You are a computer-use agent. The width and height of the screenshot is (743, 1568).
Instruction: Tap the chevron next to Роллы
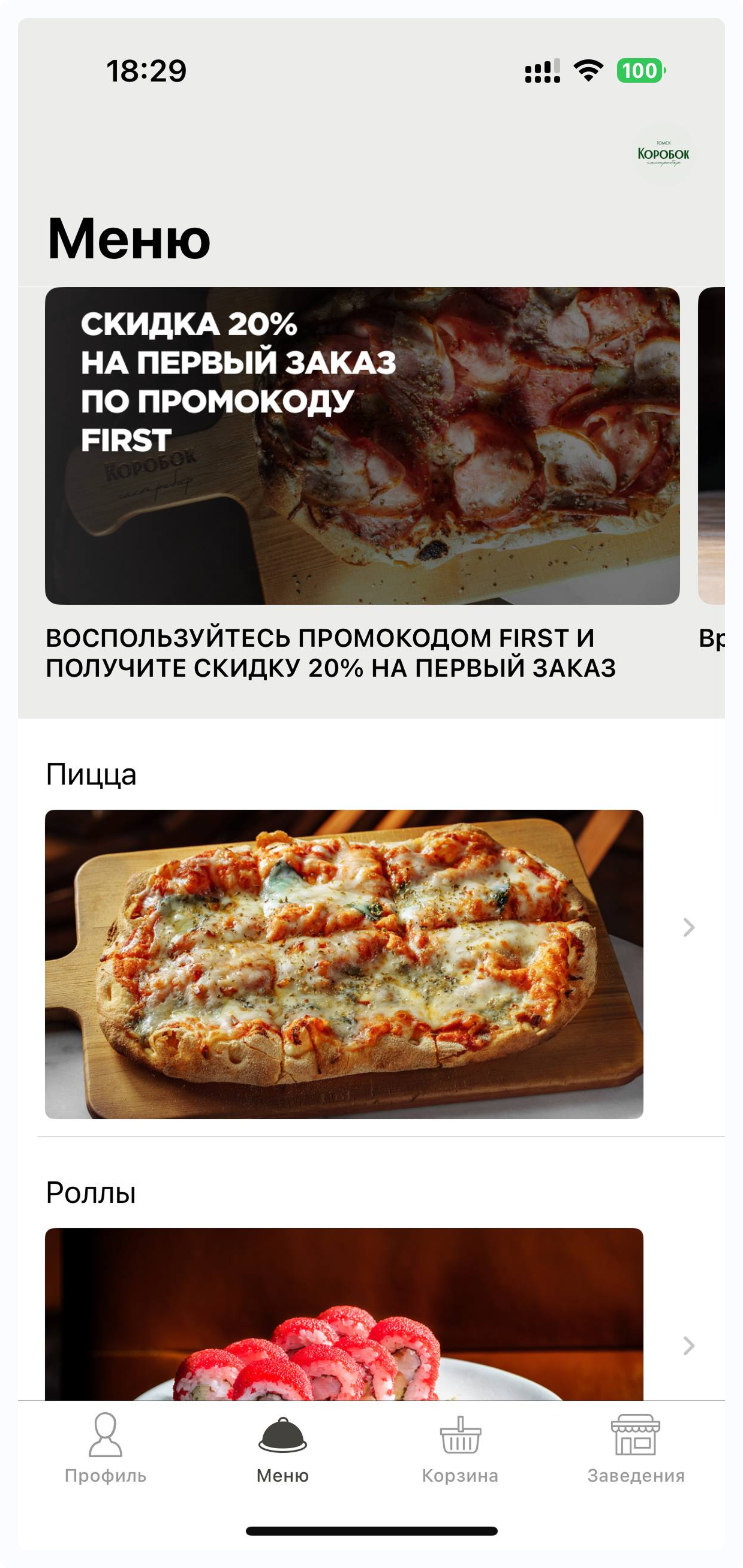click(689, 1345)
